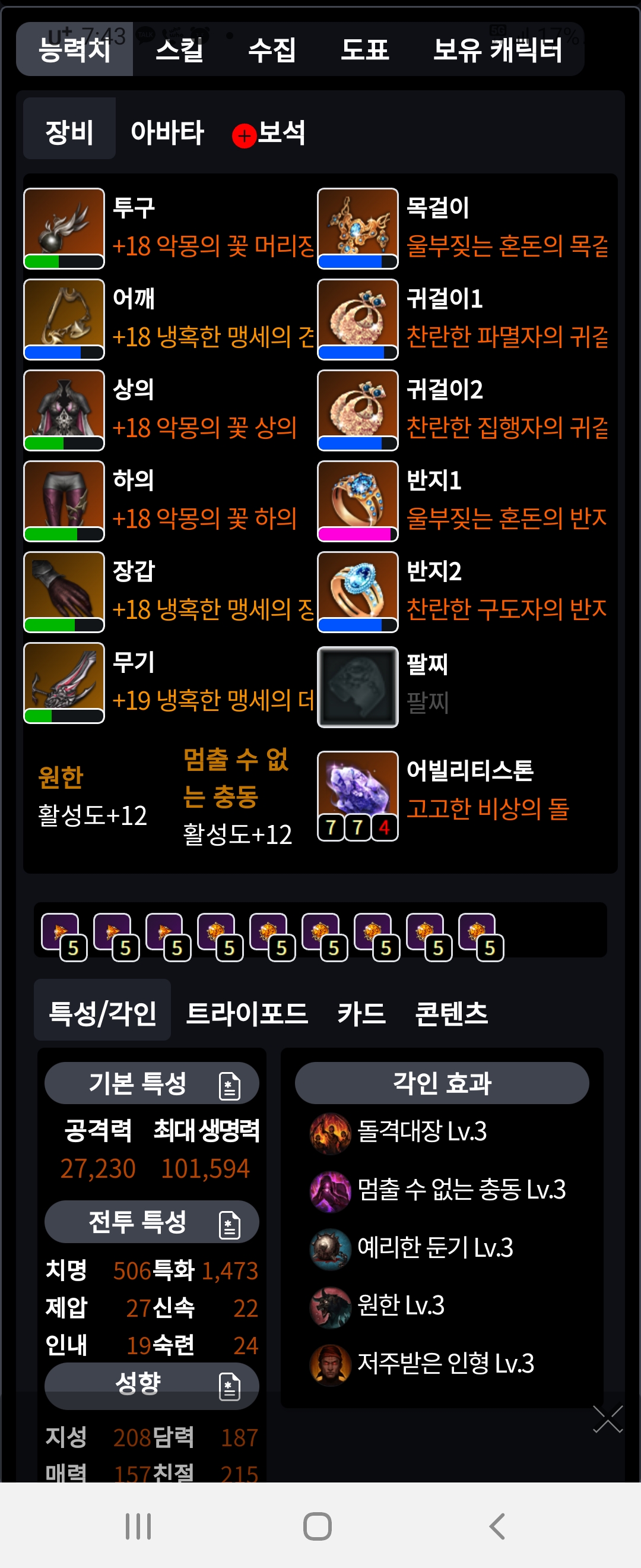Open recent apps from navigation bar
This screenshot has width=641, height=1568.
pyautogui.click(x=138, y=1526)
